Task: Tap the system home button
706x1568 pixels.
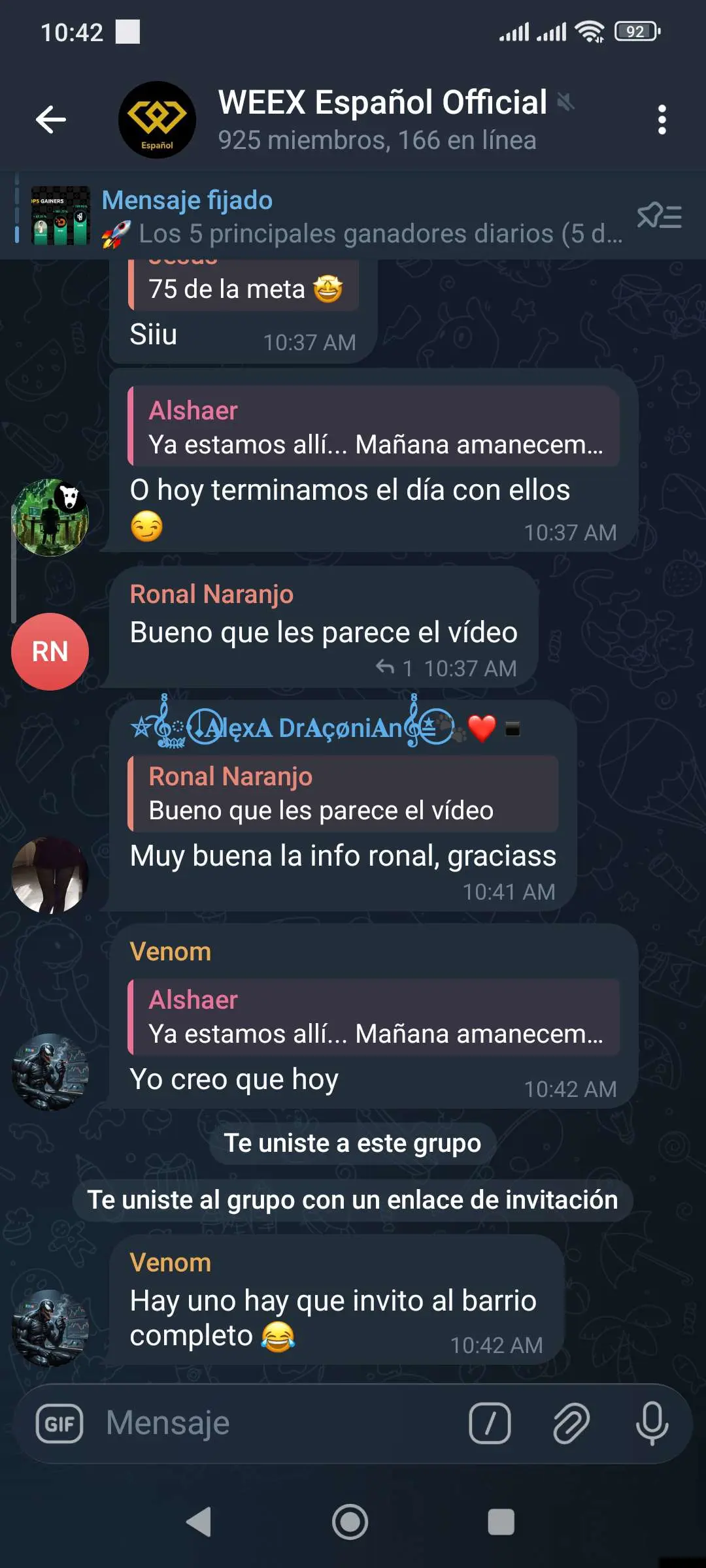Action: (x=350, y=1522)
